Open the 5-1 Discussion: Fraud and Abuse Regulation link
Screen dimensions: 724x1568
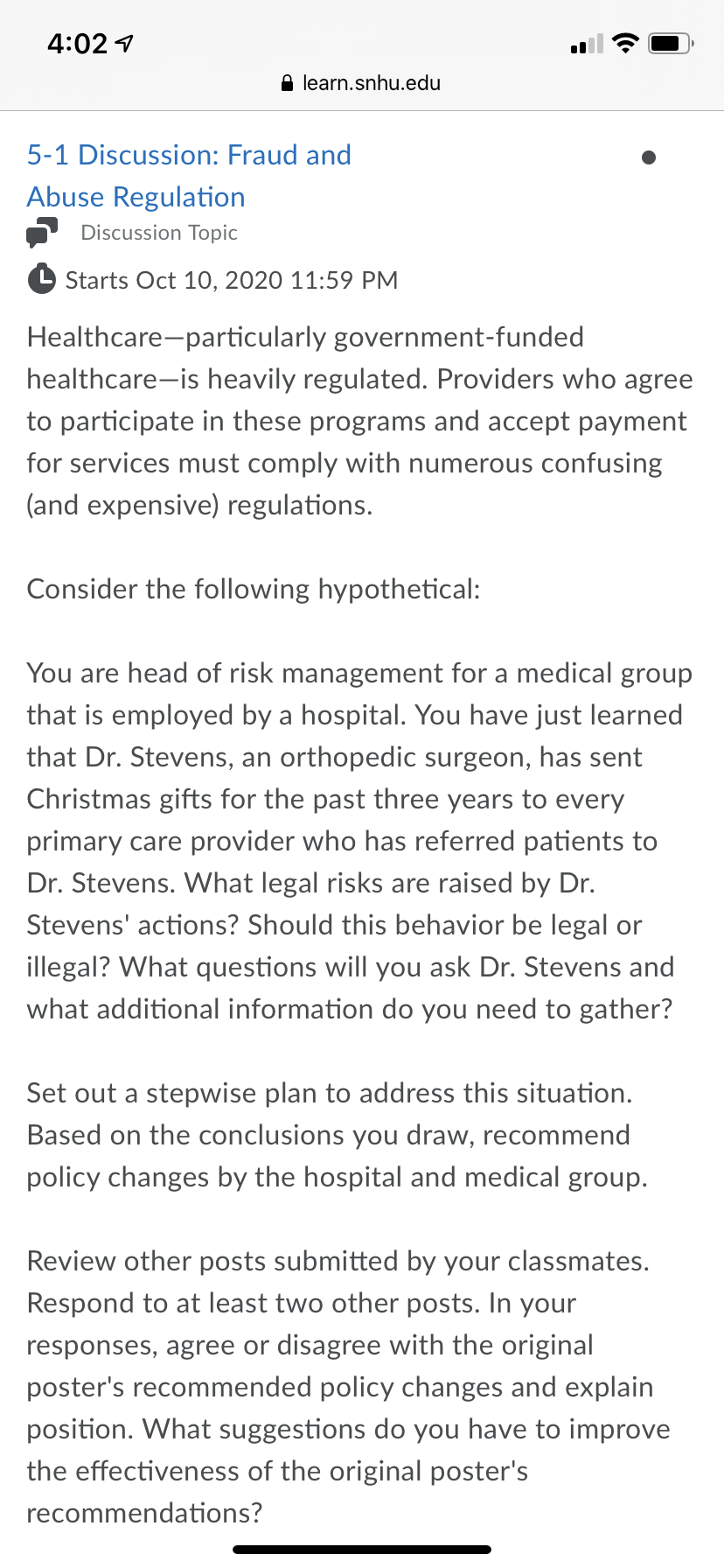(x=189, y=176)
